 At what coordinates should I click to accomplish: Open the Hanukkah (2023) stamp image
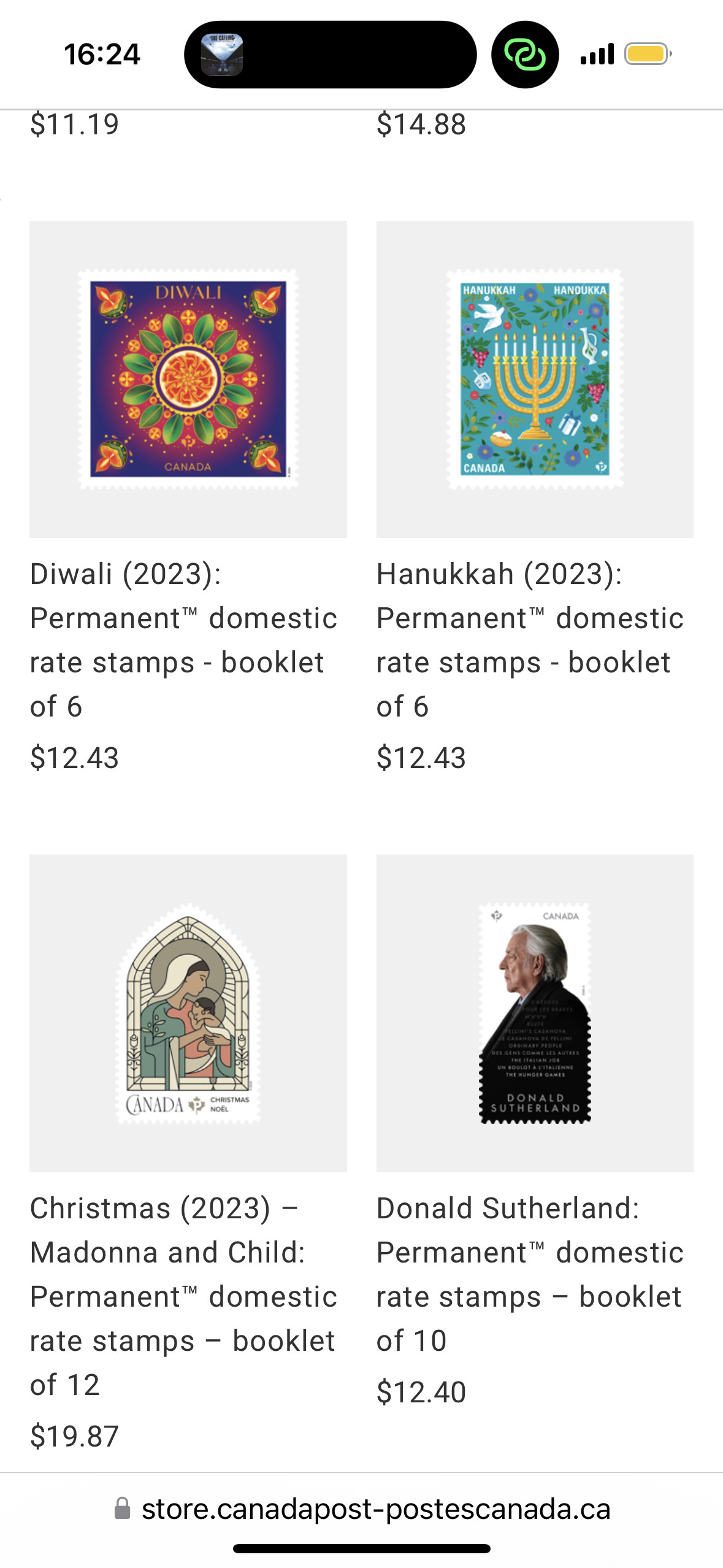click(535, 379)
